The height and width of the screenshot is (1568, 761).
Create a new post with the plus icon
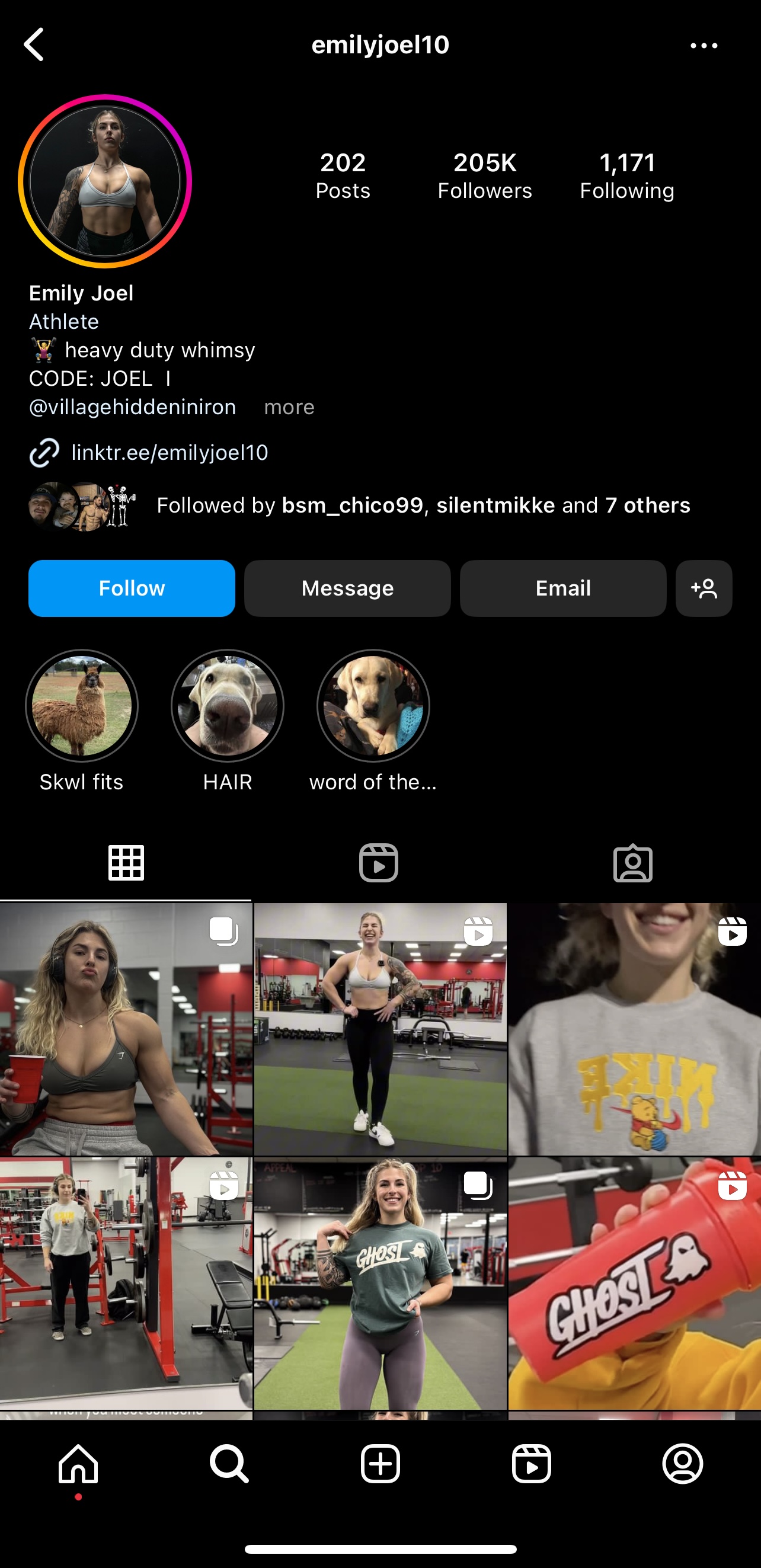(x=380, y=1464)
